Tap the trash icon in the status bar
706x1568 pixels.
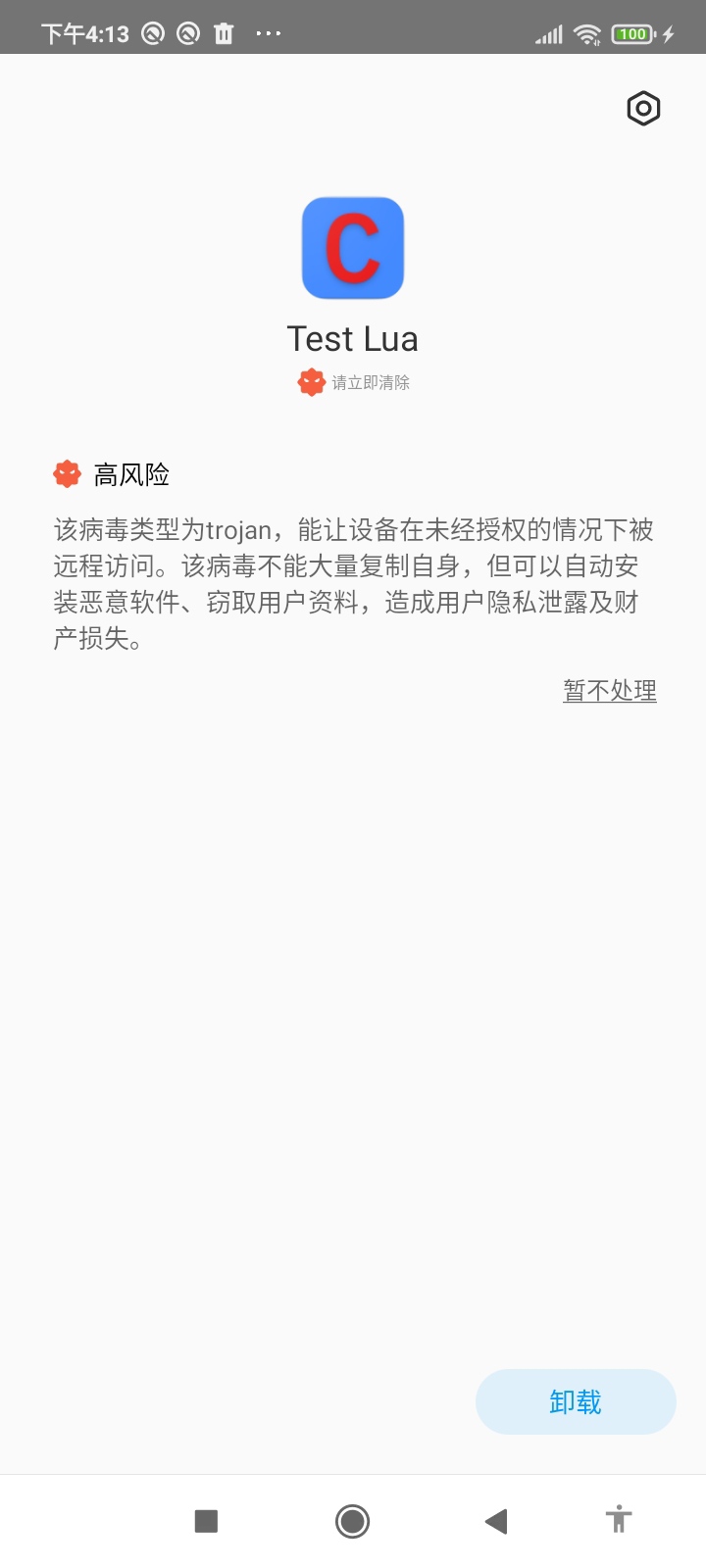point(224,32)
